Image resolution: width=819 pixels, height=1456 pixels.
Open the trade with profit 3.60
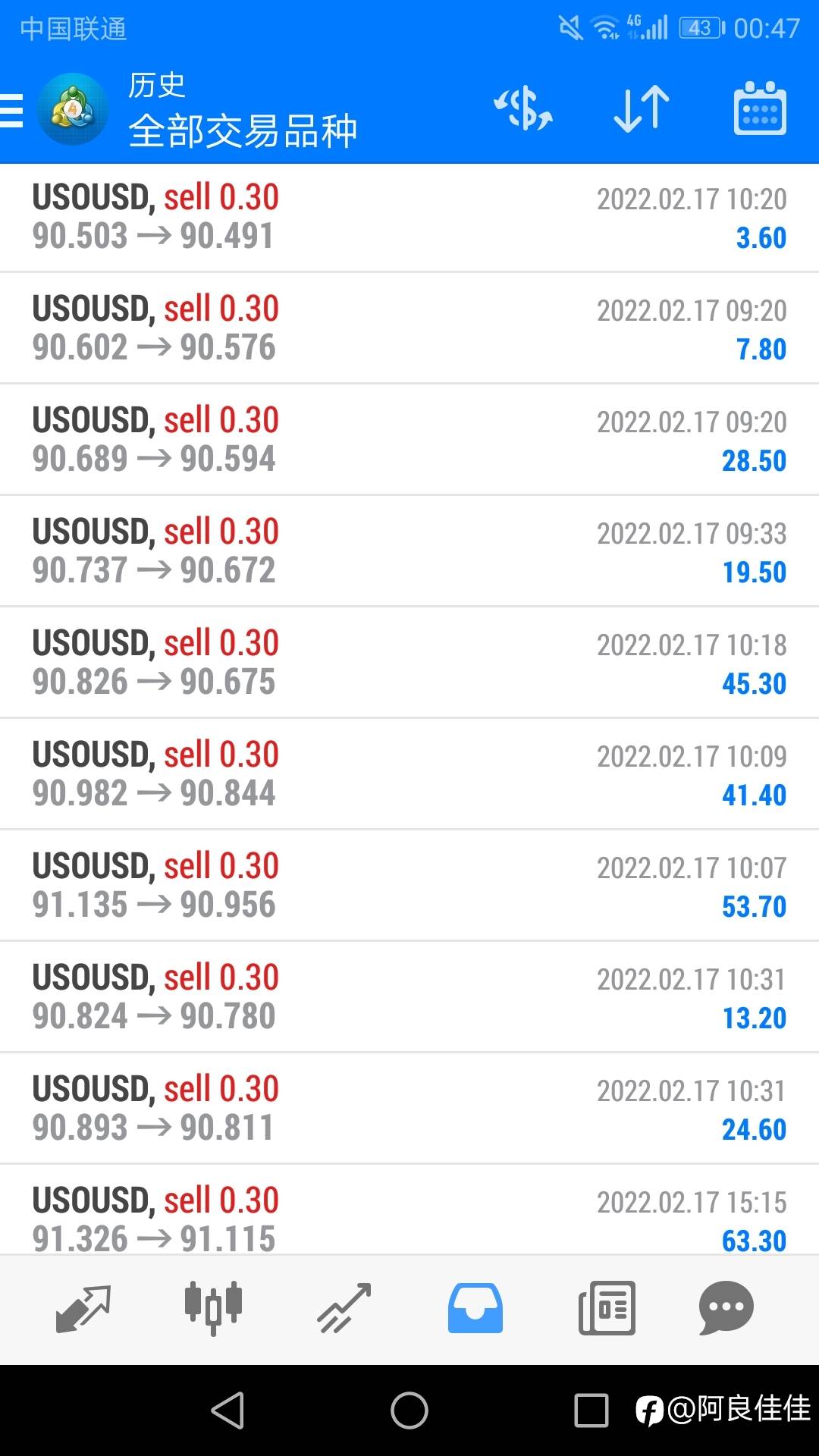pos(409,218)
